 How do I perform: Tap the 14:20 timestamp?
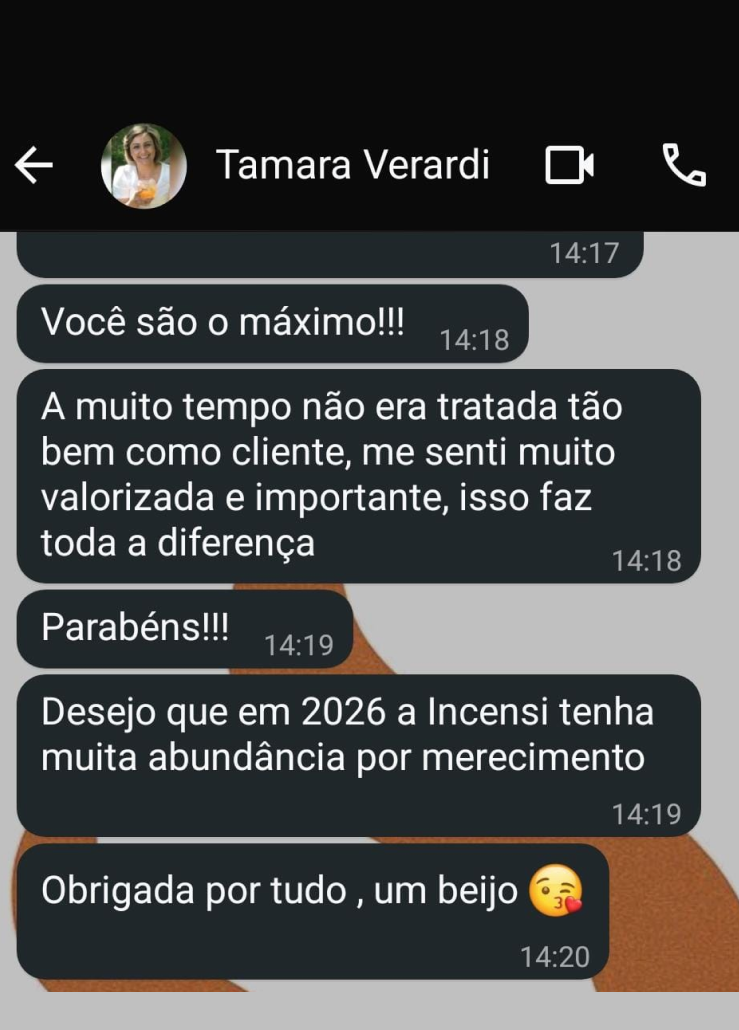[x=555, y=954]
